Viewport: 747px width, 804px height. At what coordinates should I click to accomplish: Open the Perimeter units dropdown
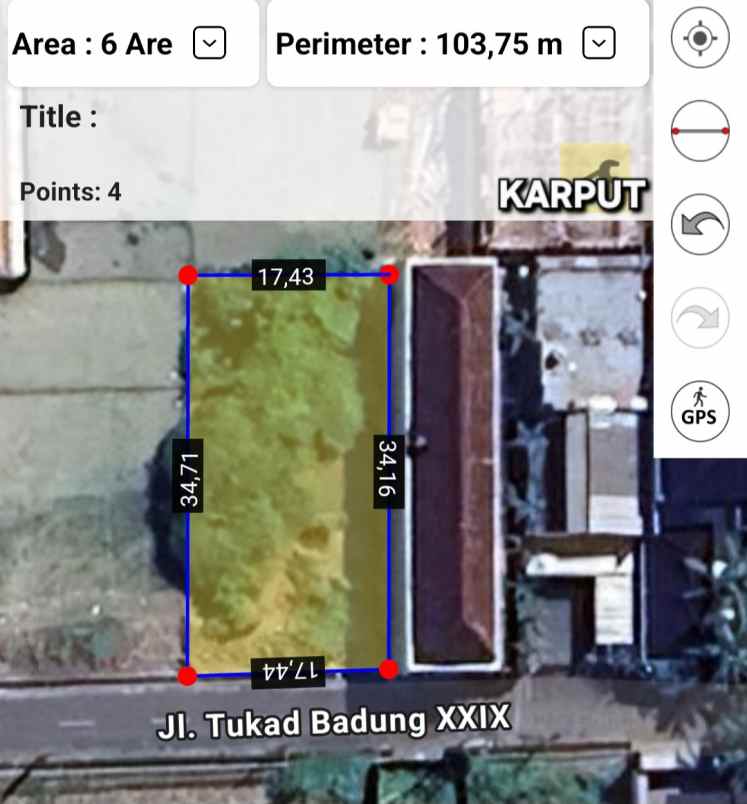pos(601,44)
